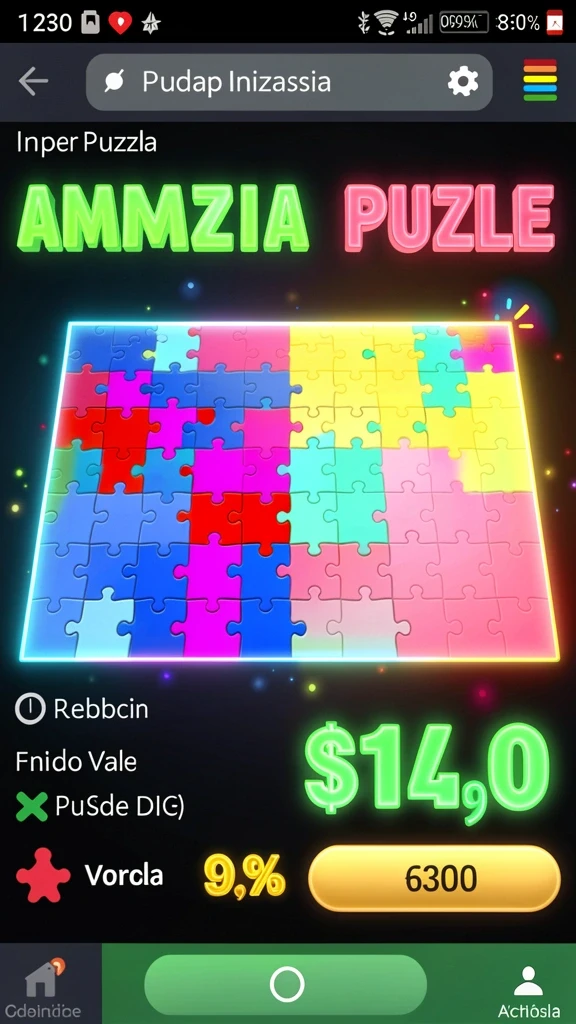Tap the yellow 6300 button
The image size is (576, 1024).
click(x=434, y=878)
